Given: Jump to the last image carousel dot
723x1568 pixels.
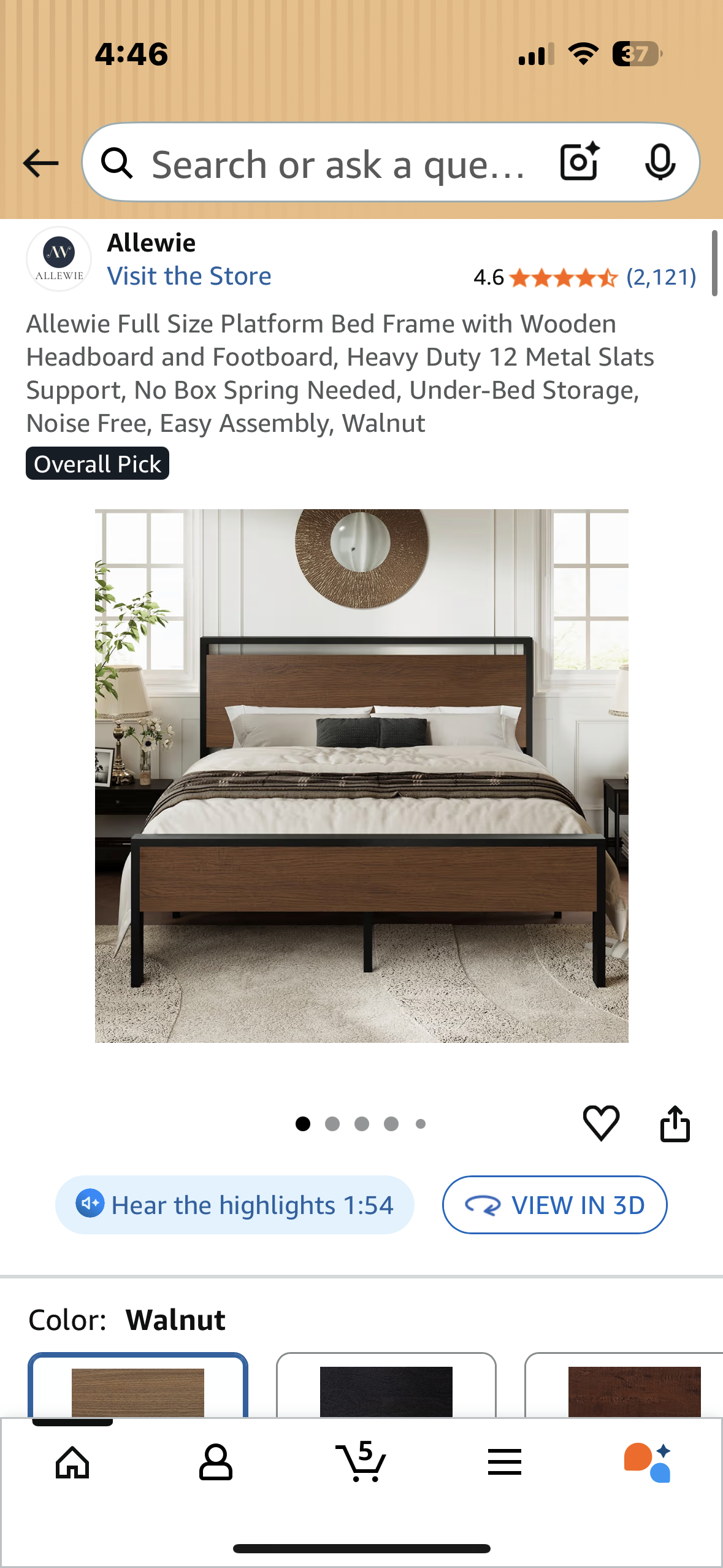Looking at the screenshot, I should coord(421,1123).
